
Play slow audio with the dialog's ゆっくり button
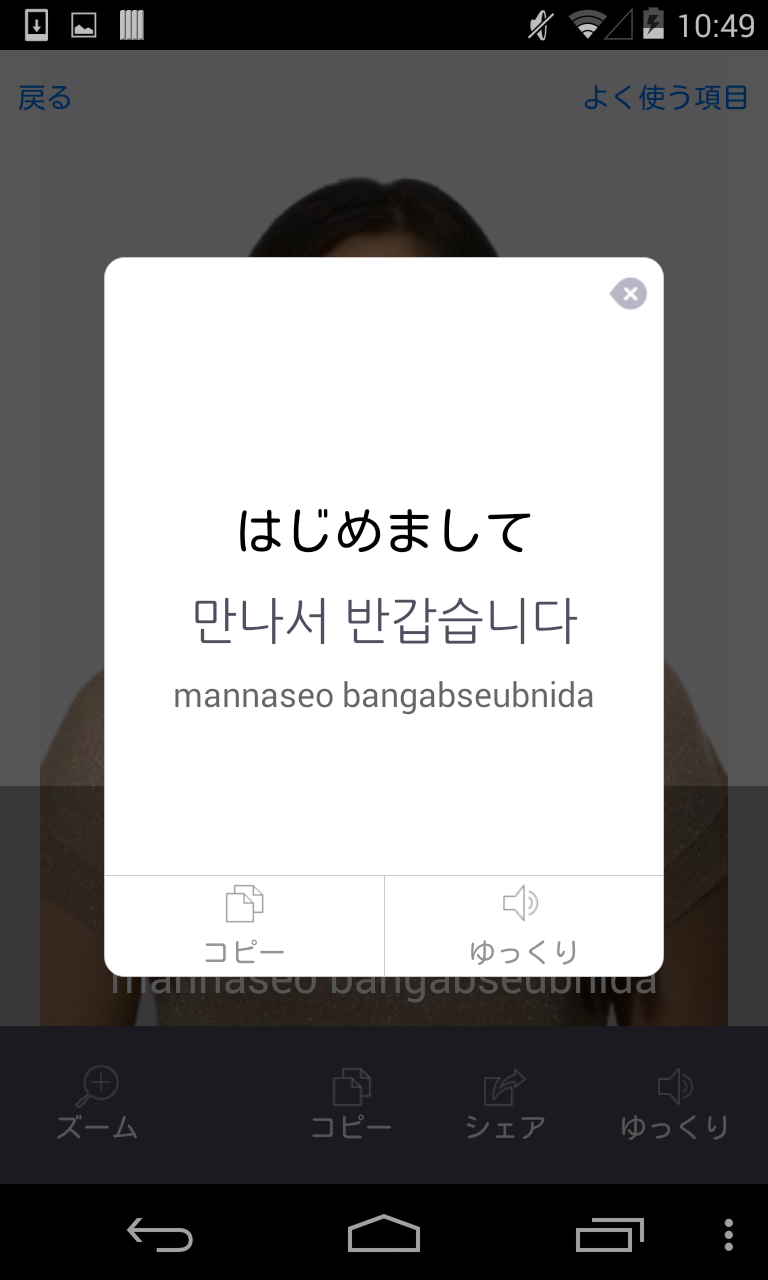(523, 925)
